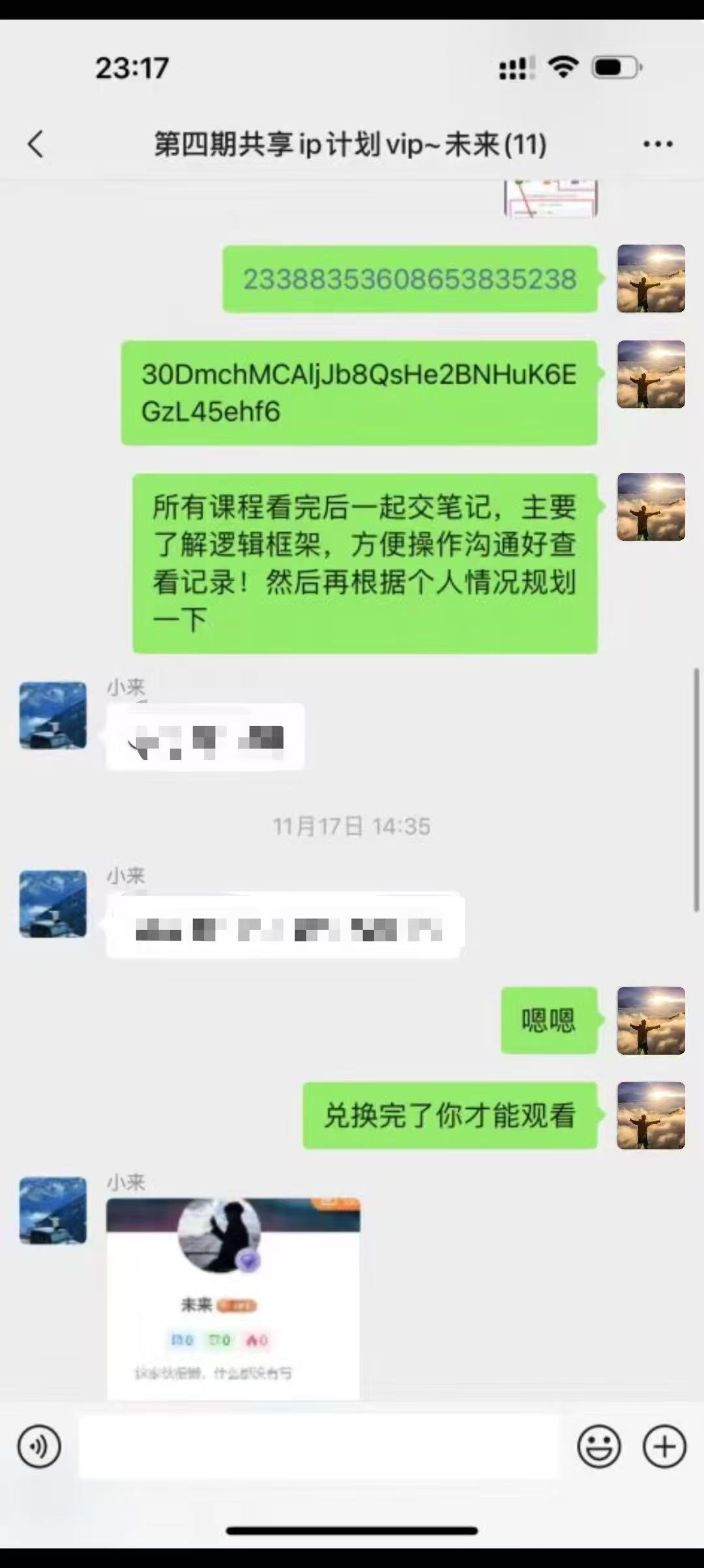Screen dimensions: 704x1568
Task: Tap the back chevron to leave the chat
Action: (x=37, y=145)
